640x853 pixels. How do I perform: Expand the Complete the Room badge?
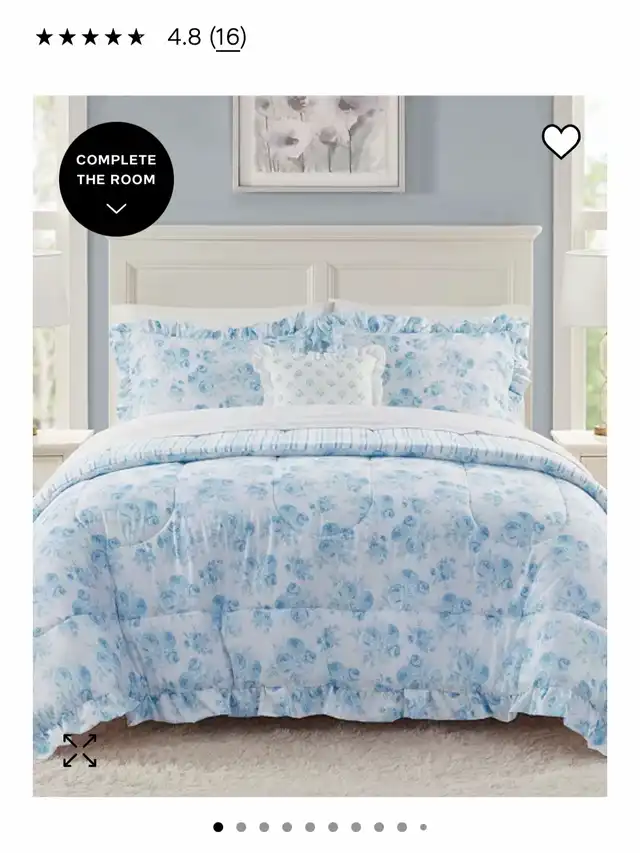(x=116, y=179)
